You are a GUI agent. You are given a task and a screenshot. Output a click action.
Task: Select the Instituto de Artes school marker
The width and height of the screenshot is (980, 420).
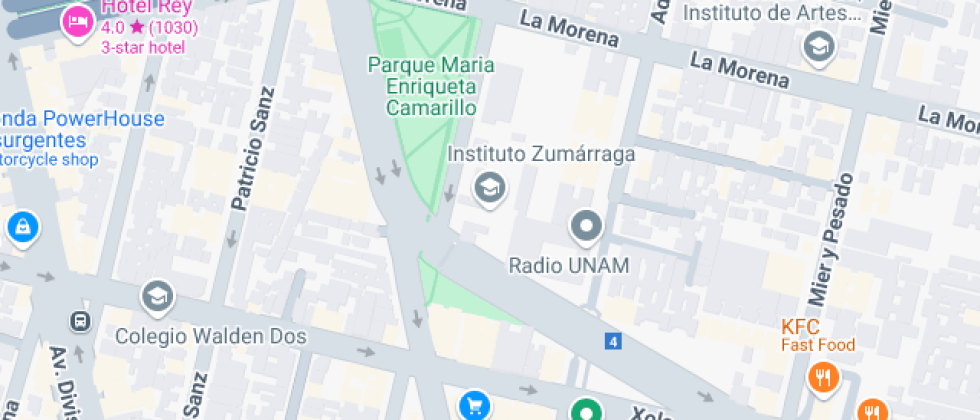pos(819,45)
